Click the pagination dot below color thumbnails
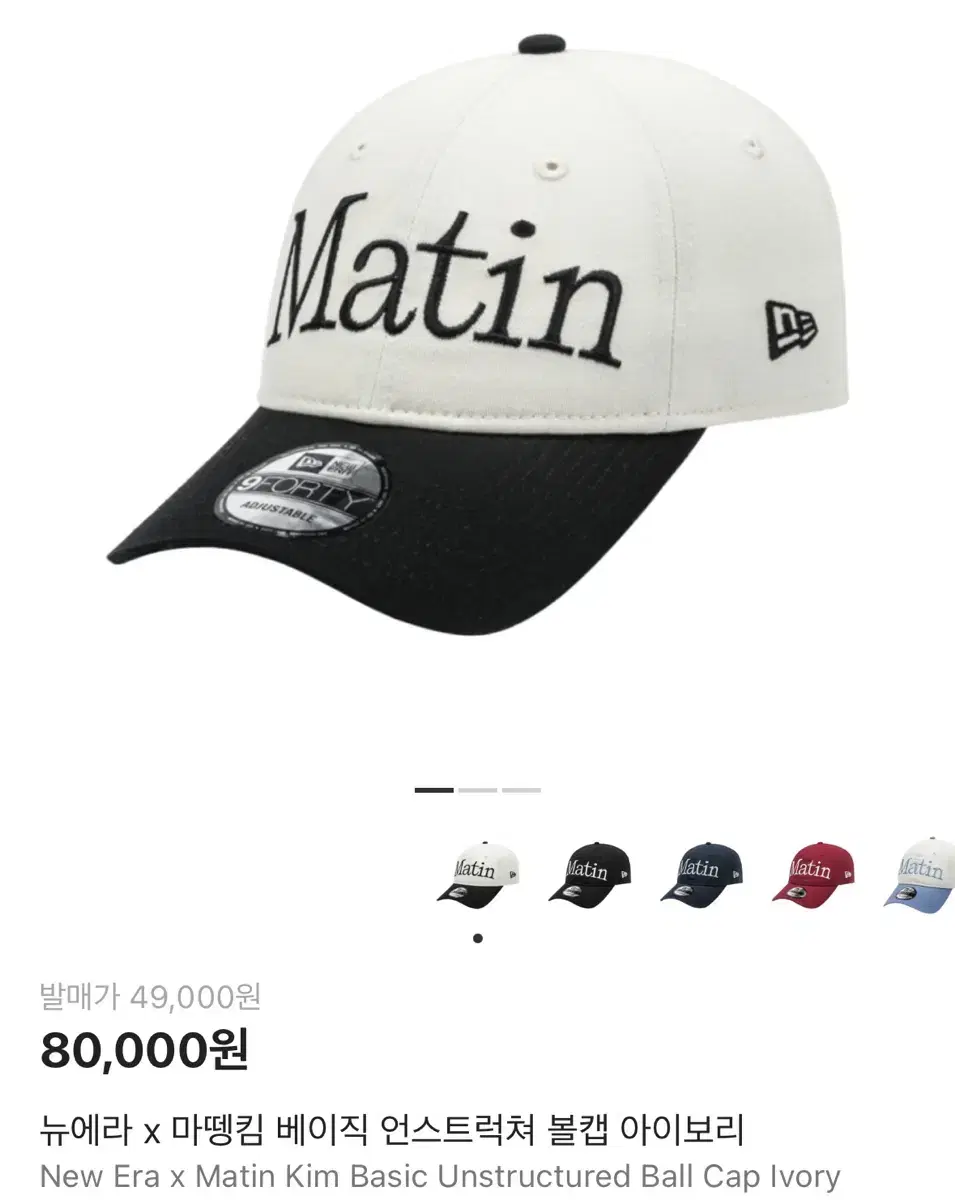This screenshot has height=1200, width=955. [x=478, y=936]
